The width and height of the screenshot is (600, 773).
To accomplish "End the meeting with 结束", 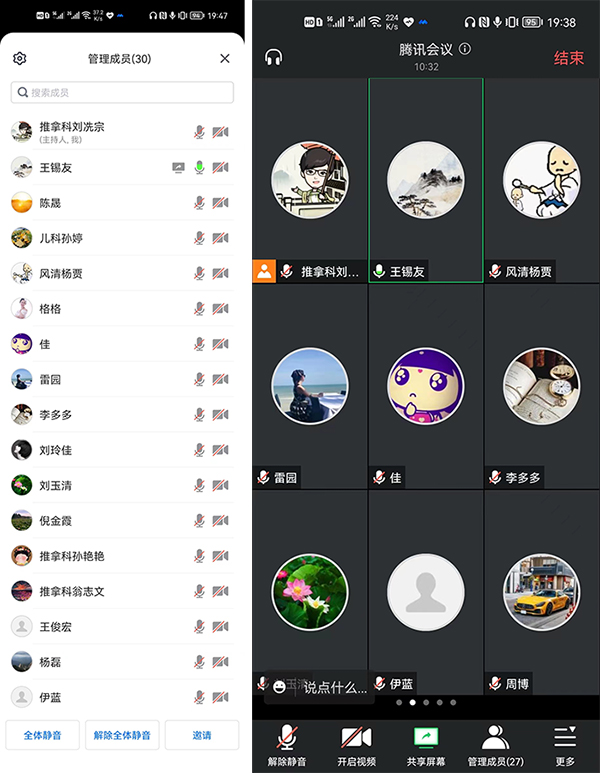I will coord(569,58).
